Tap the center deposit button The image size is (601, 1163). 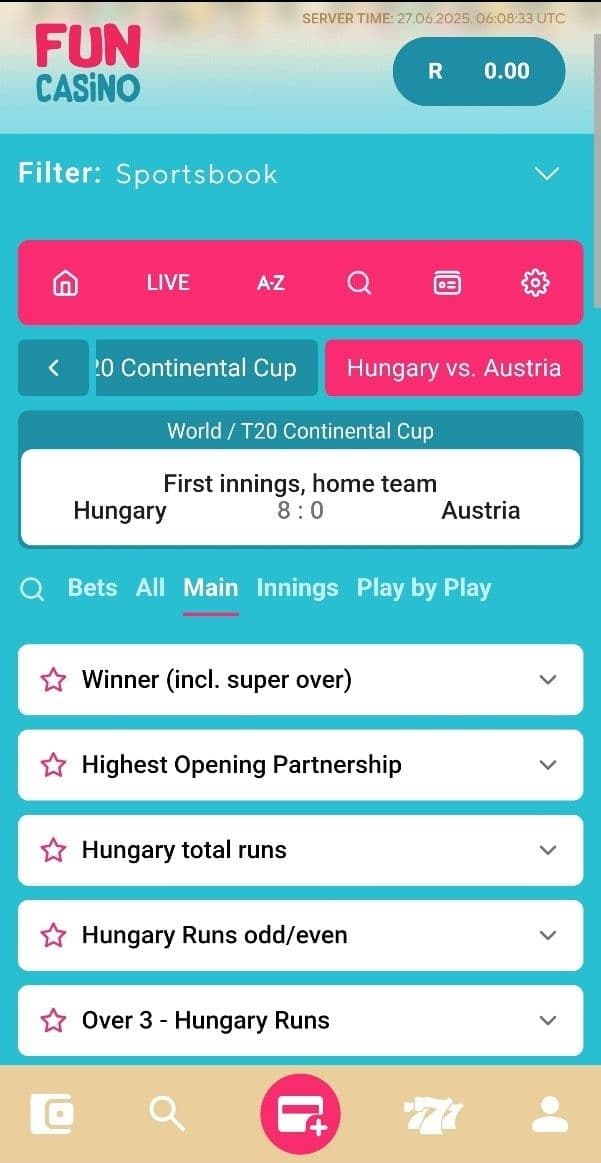tap(300, 1113)
